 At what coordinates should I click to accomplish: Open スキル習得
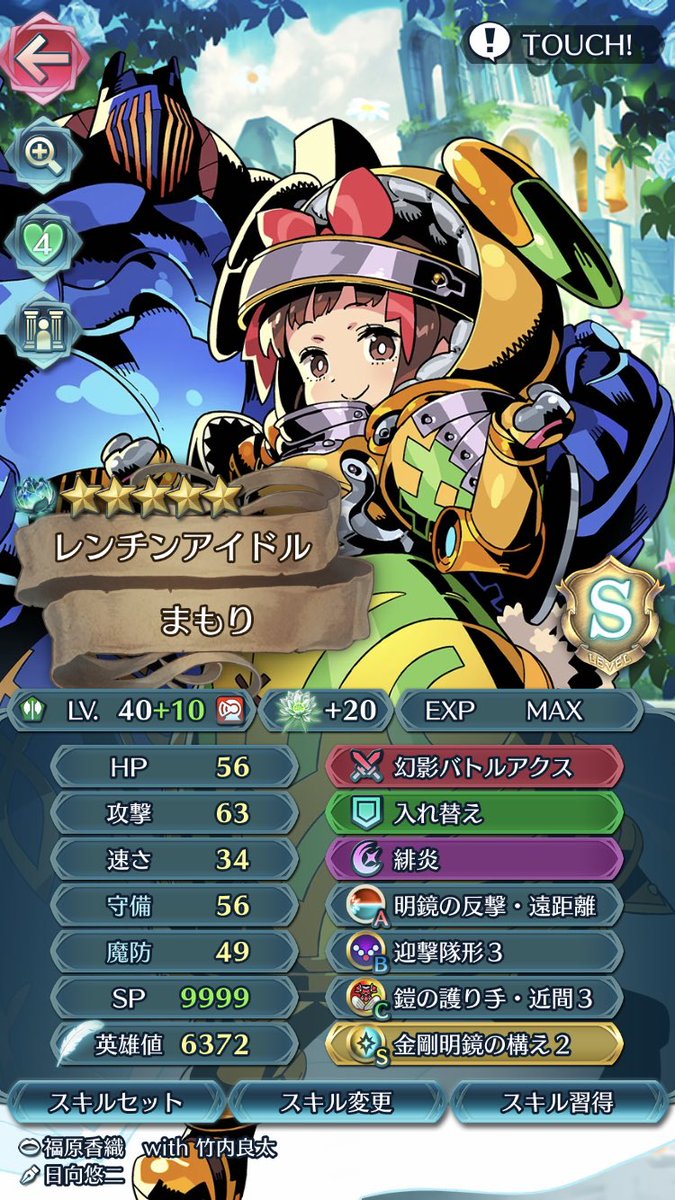coord(558,1102)
